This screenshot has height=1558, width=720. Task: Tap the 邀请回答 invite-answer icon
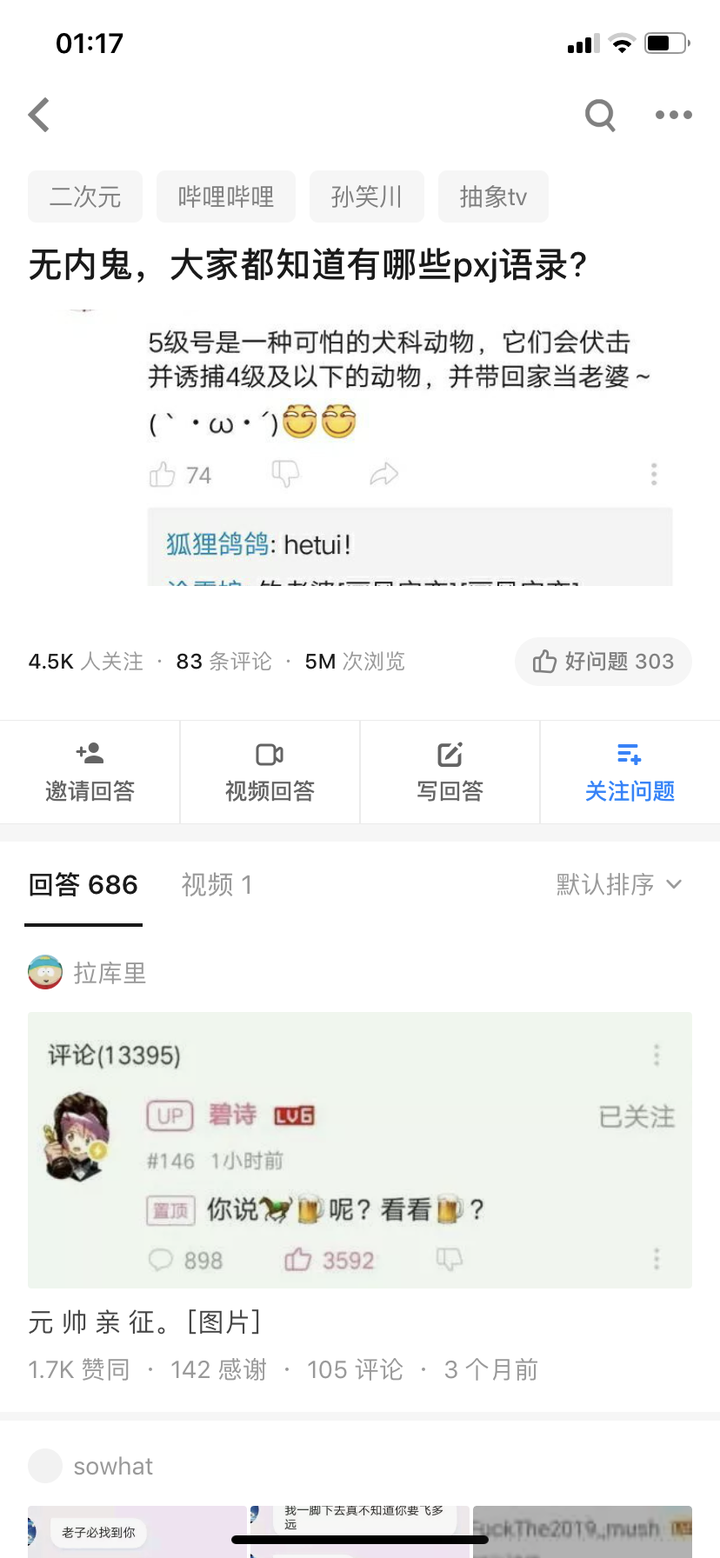(90, 754)
